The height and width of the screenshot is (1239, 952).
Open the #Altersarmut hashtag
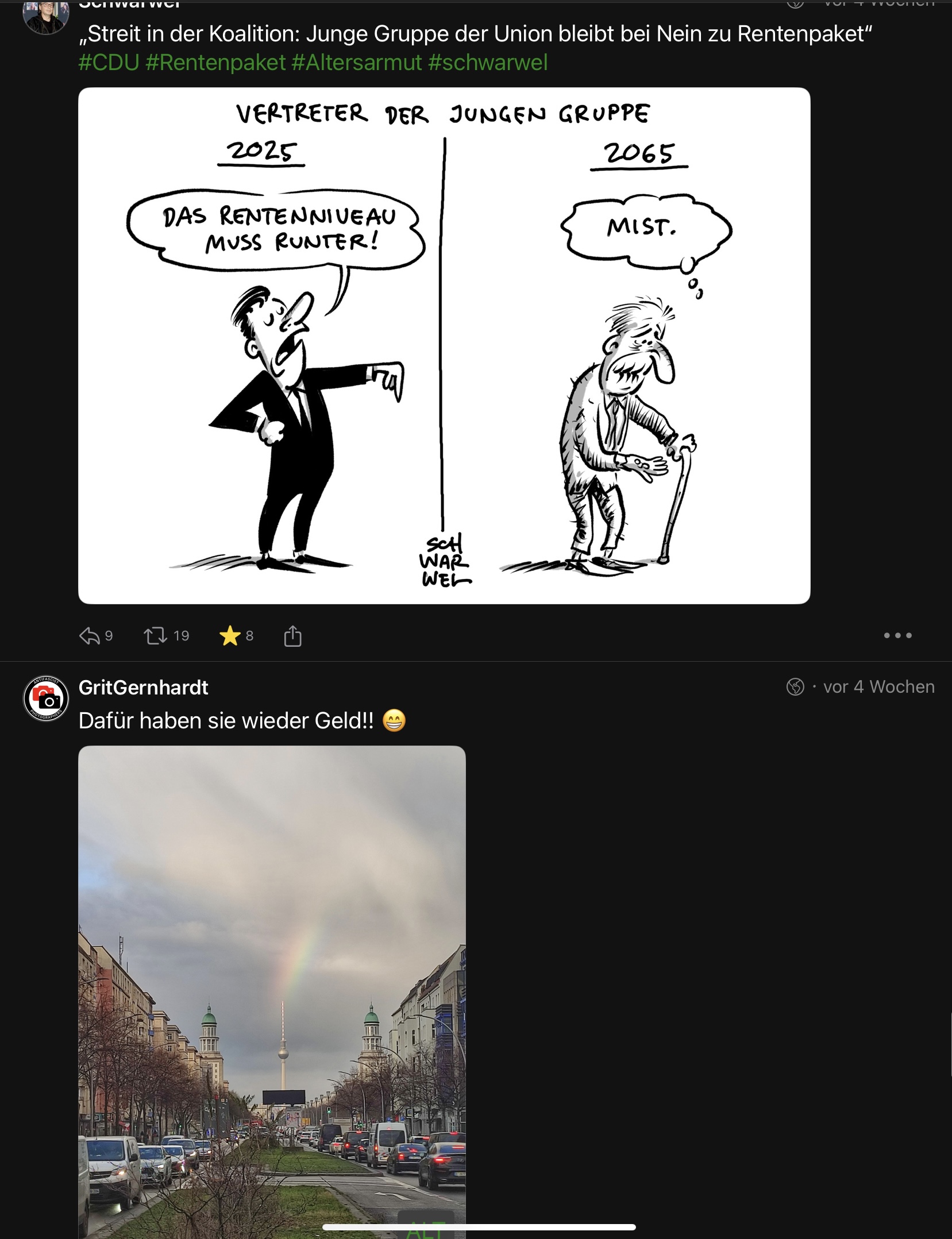click(356, 63)
